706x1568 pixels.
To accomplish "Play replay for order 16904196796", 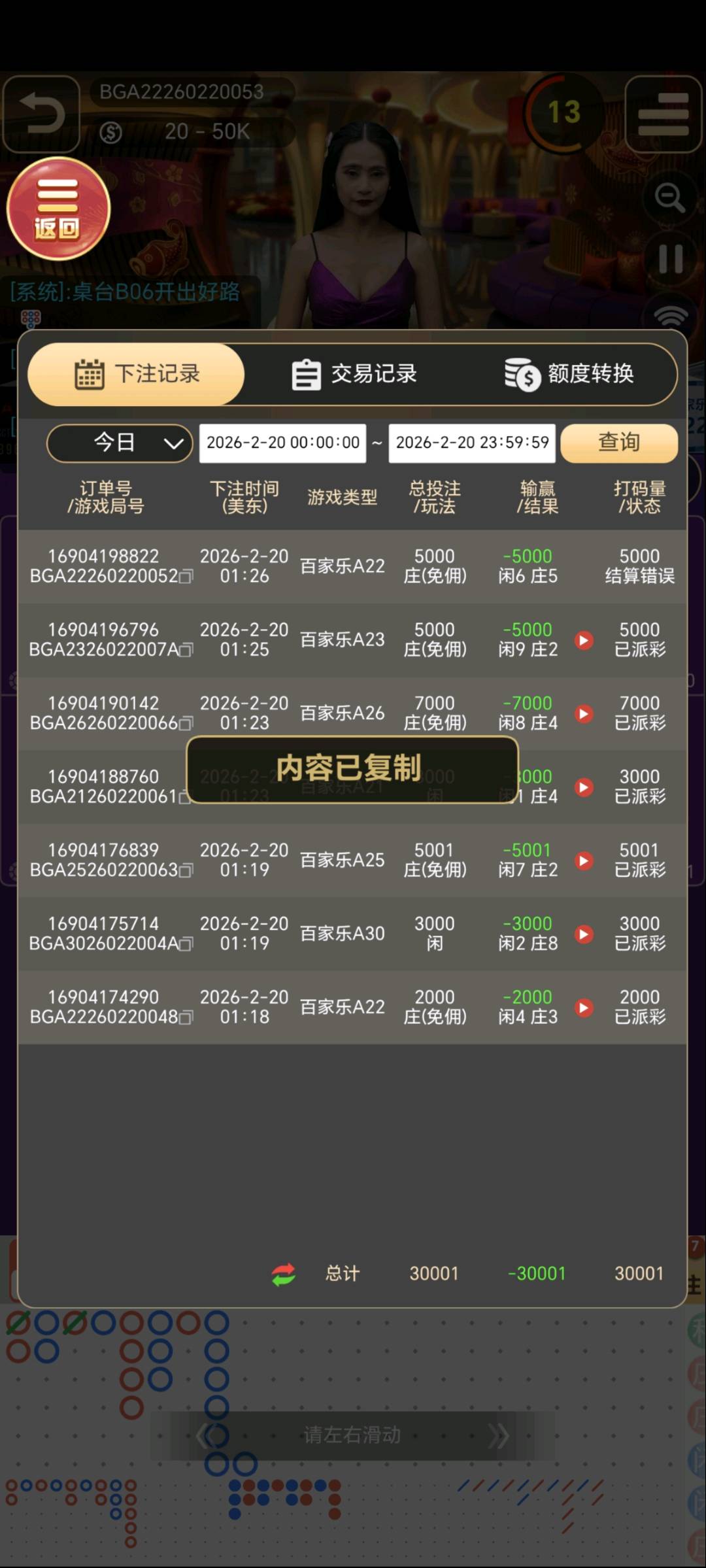I will tap(584, 640).
